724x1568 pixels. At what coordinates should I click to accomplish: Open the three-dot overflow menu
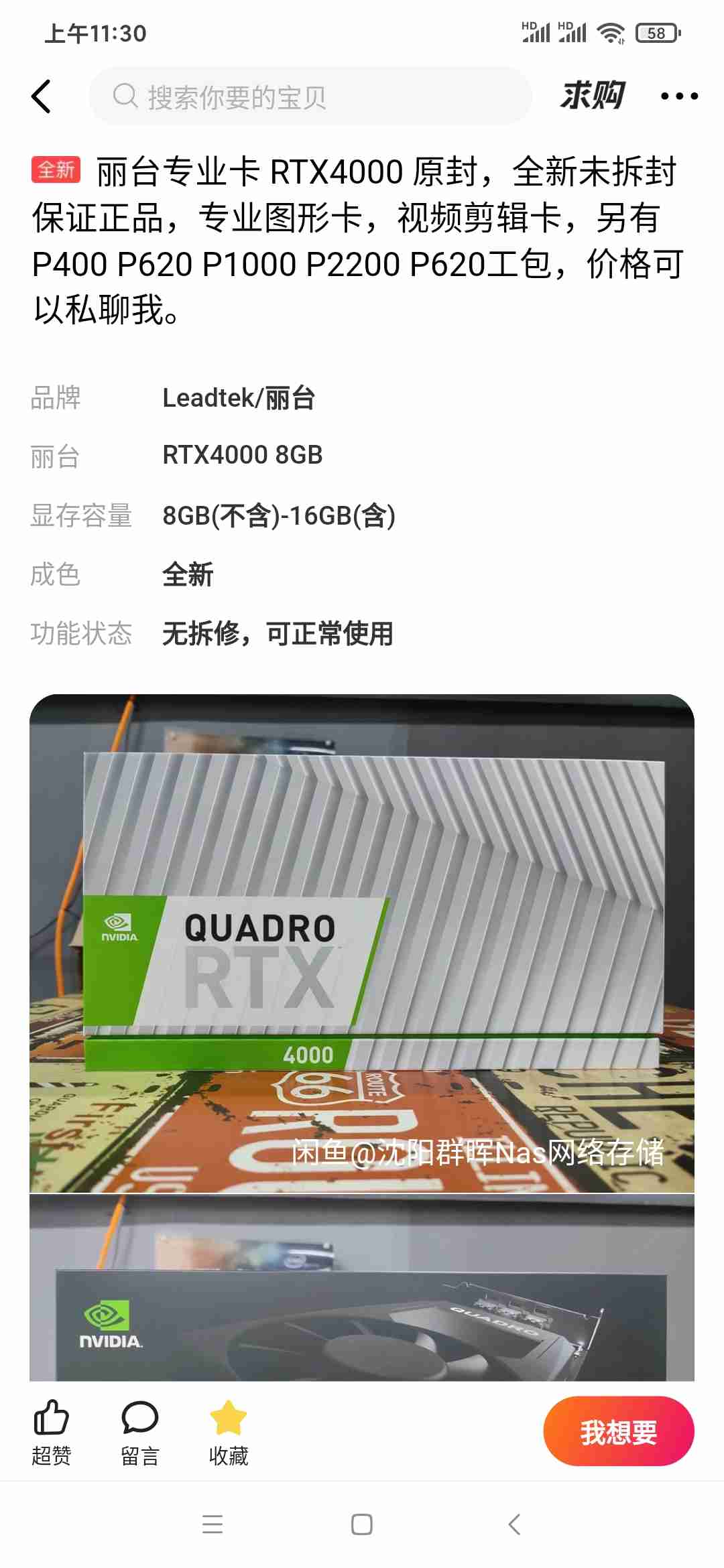[678, 96]
